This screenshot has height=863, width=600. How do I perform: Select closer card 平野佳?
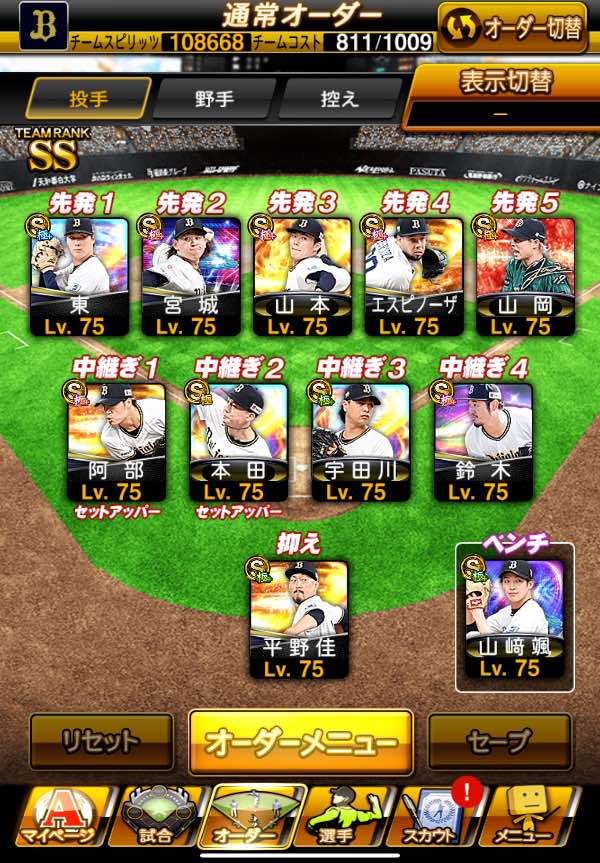pos(299,618)
